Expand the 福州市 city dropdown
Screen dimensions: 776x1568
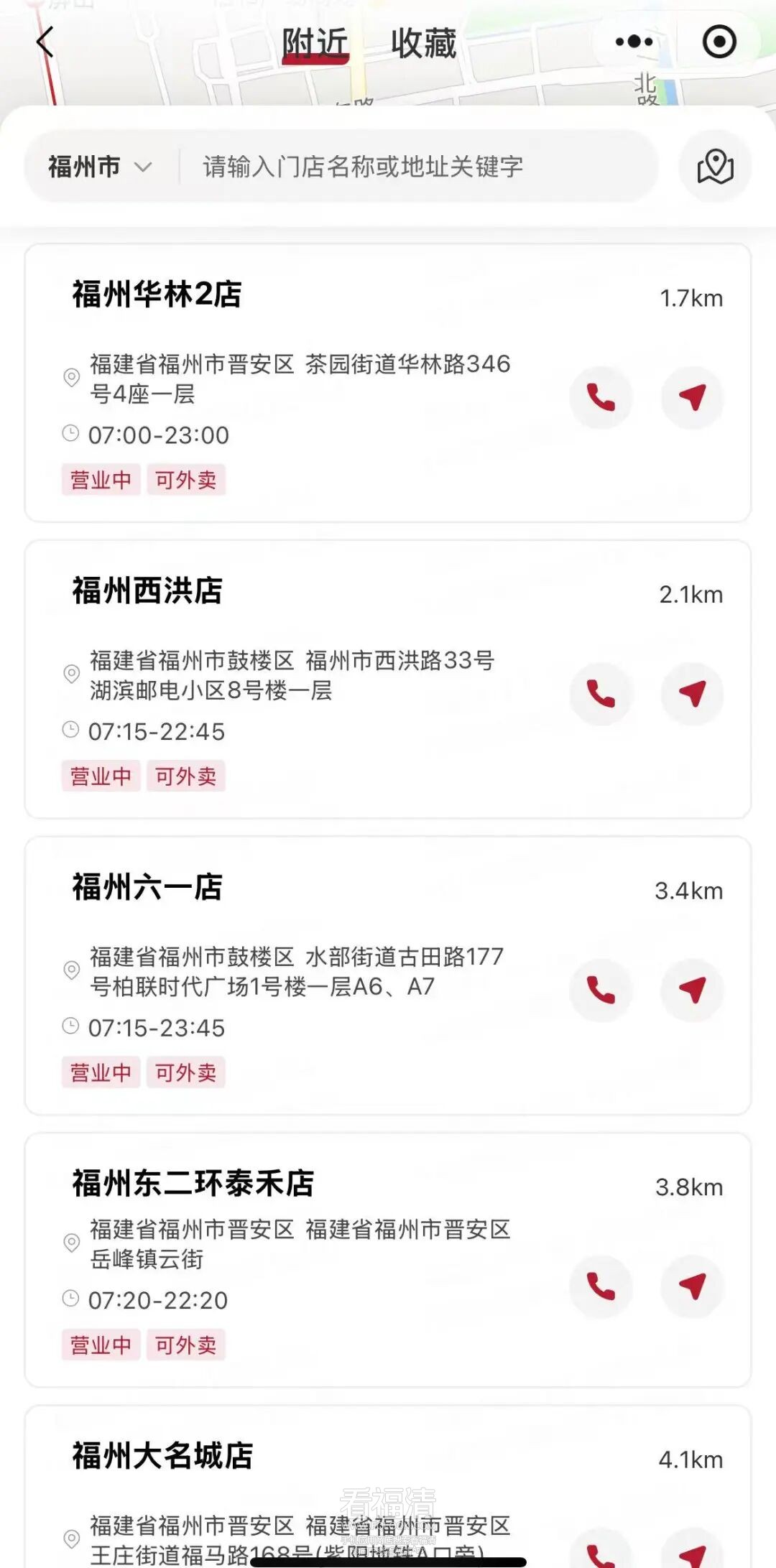tap(100, 167)
